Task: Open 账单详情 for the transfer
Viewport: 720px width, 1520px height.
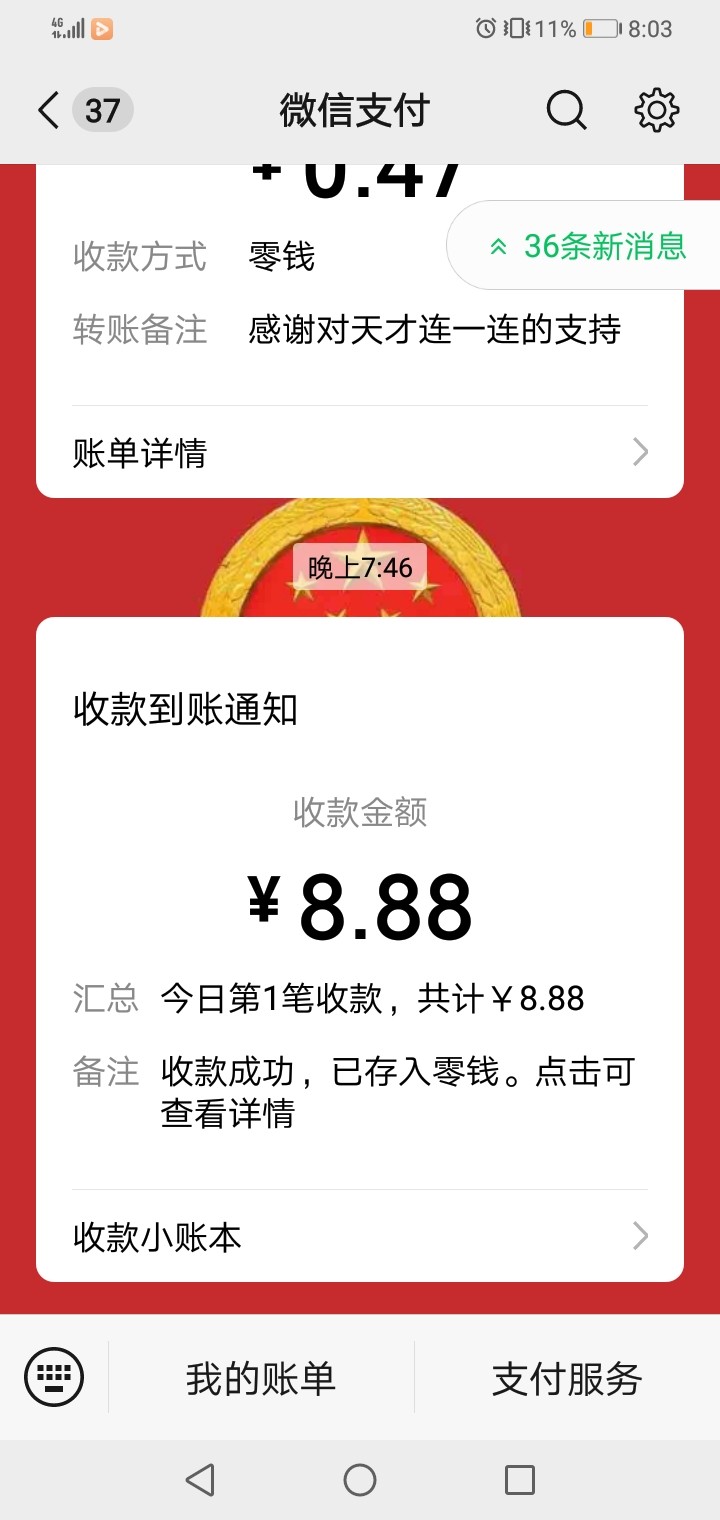Action: click(x=360, y=453)
